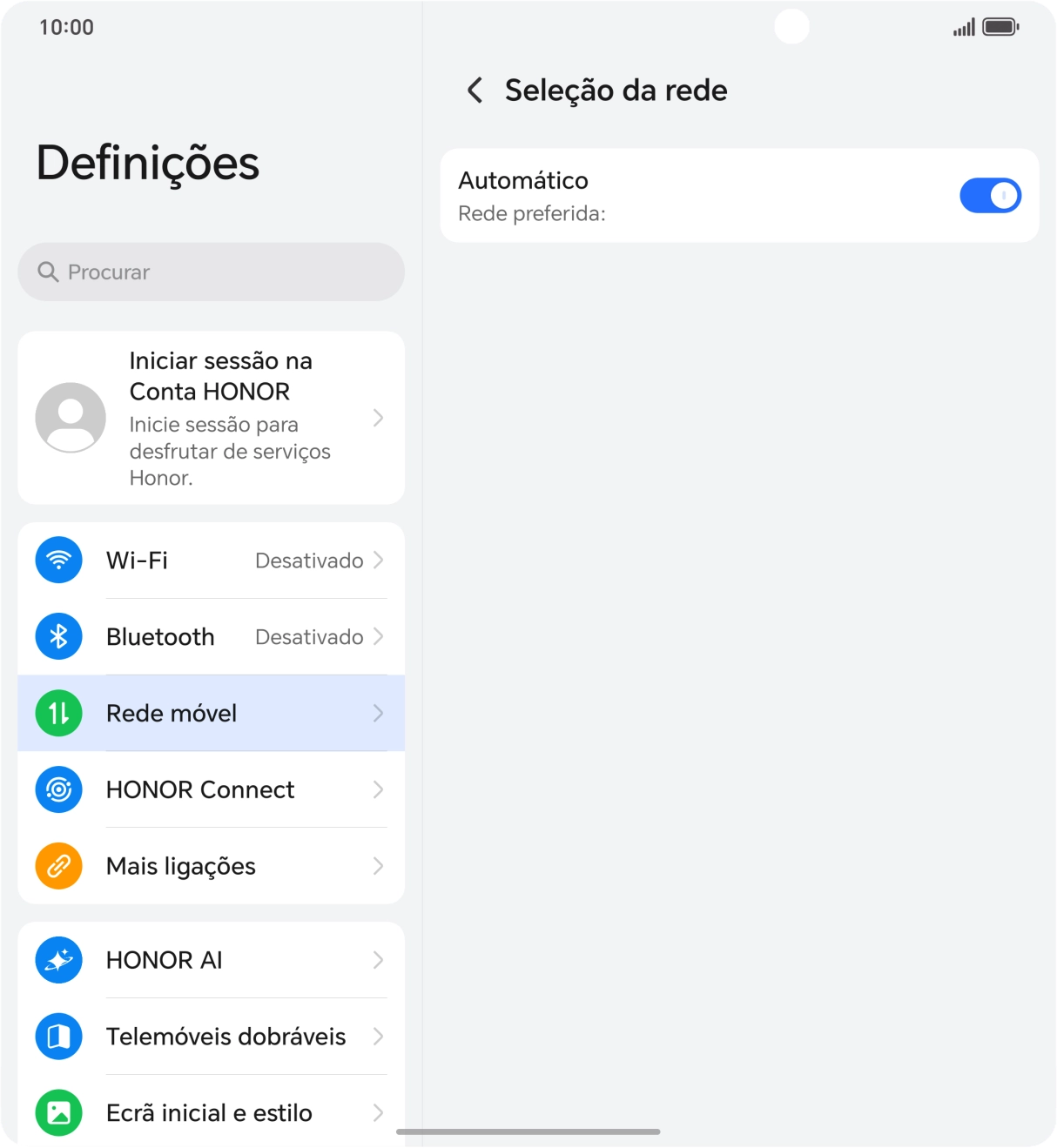Click the search magnifier icon

(x=48, y=272)
